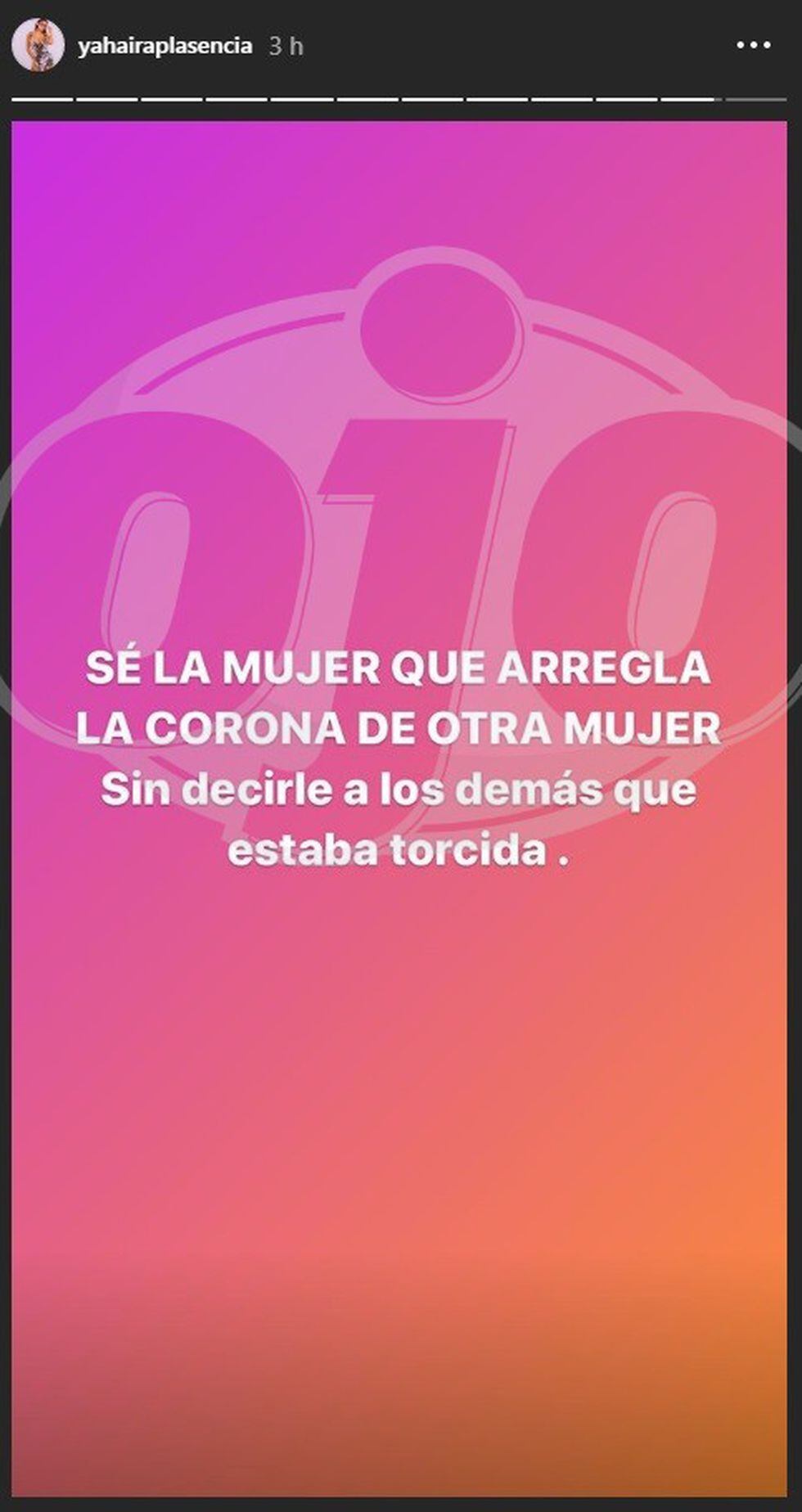
Task: Tap the yahairaplasencia username
Action: [x=164, y=47]
